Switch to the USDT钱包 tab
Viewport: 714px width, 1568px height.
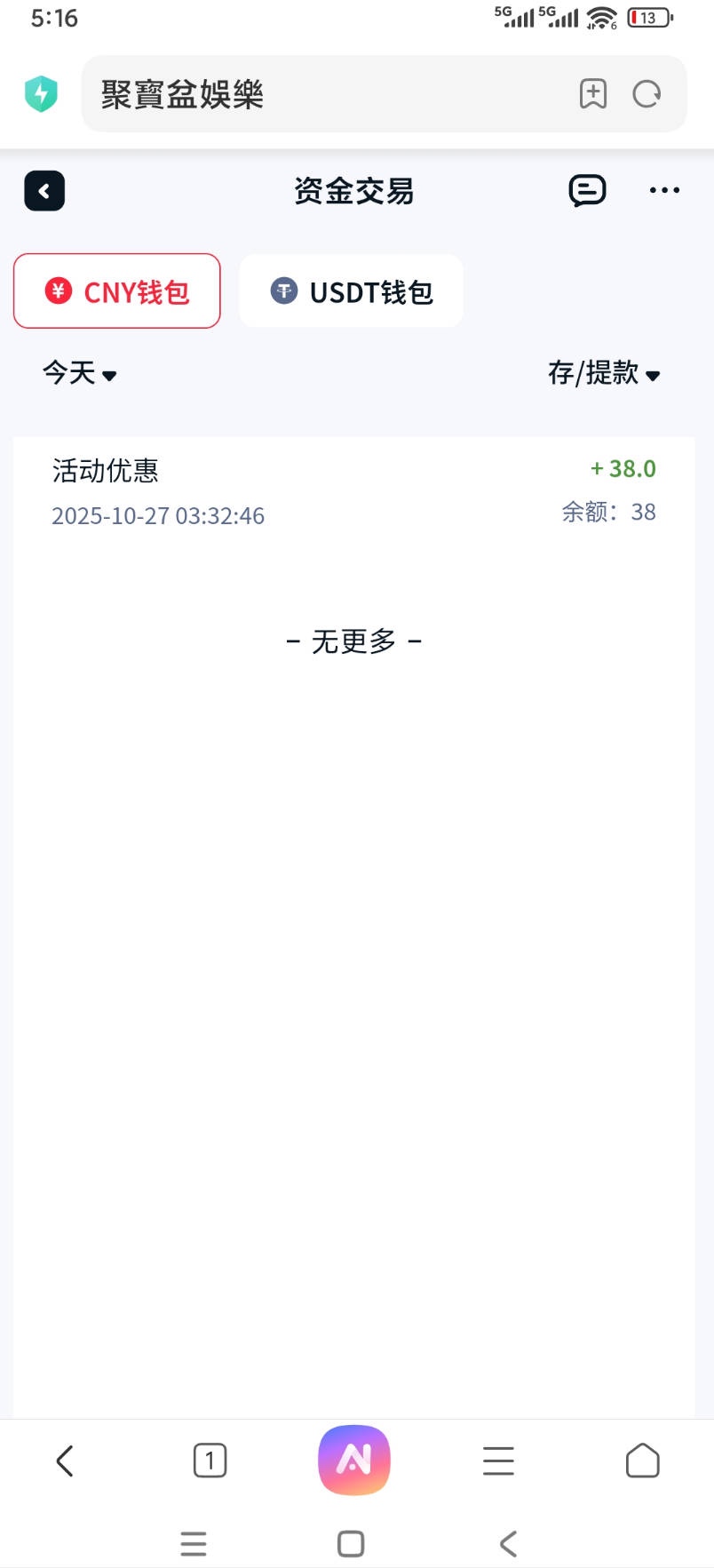coord(352,291)
